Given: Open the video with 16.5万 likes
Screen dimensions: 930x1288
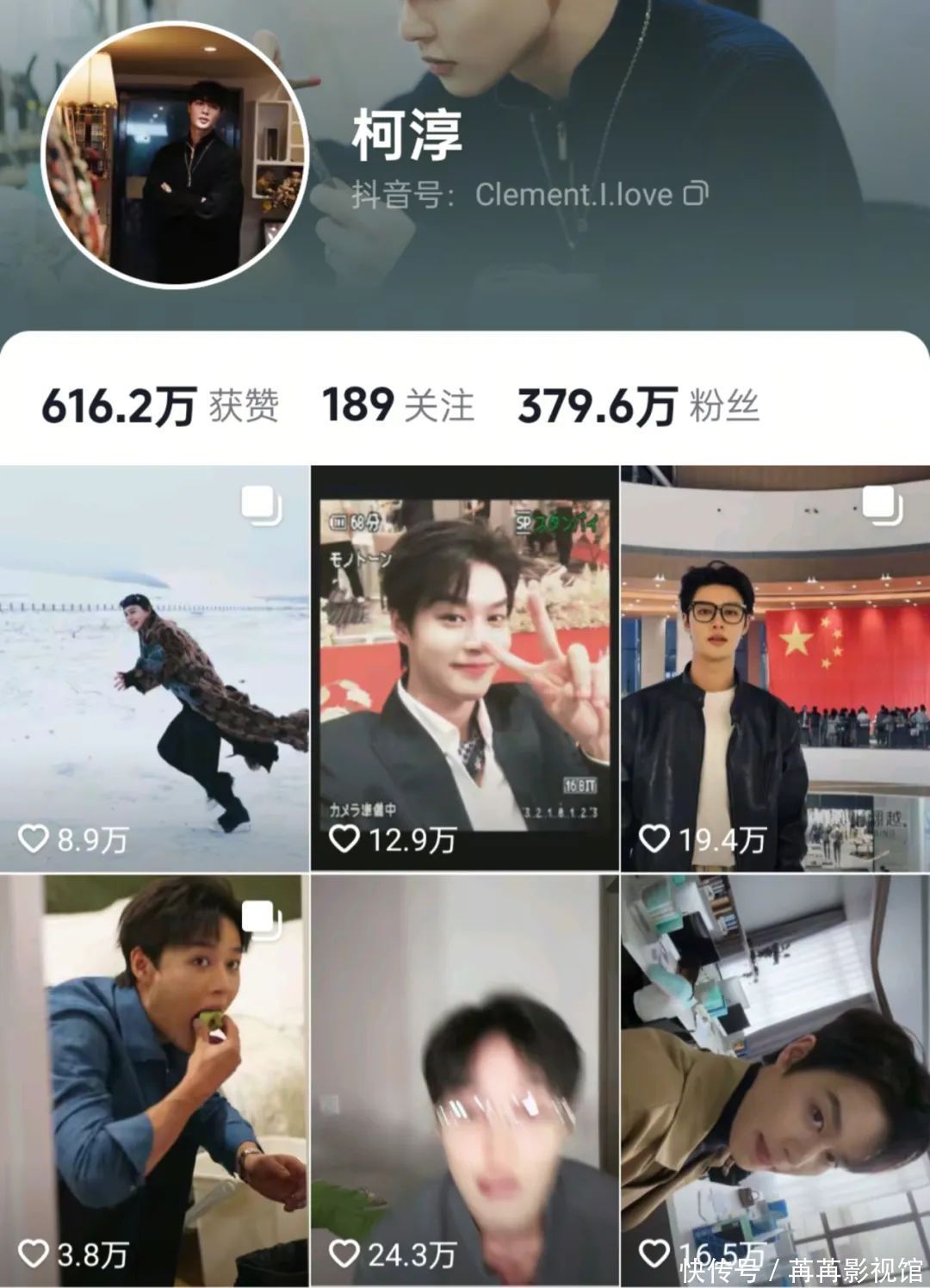Looking at the screenshot, I should coord(775,1081).
